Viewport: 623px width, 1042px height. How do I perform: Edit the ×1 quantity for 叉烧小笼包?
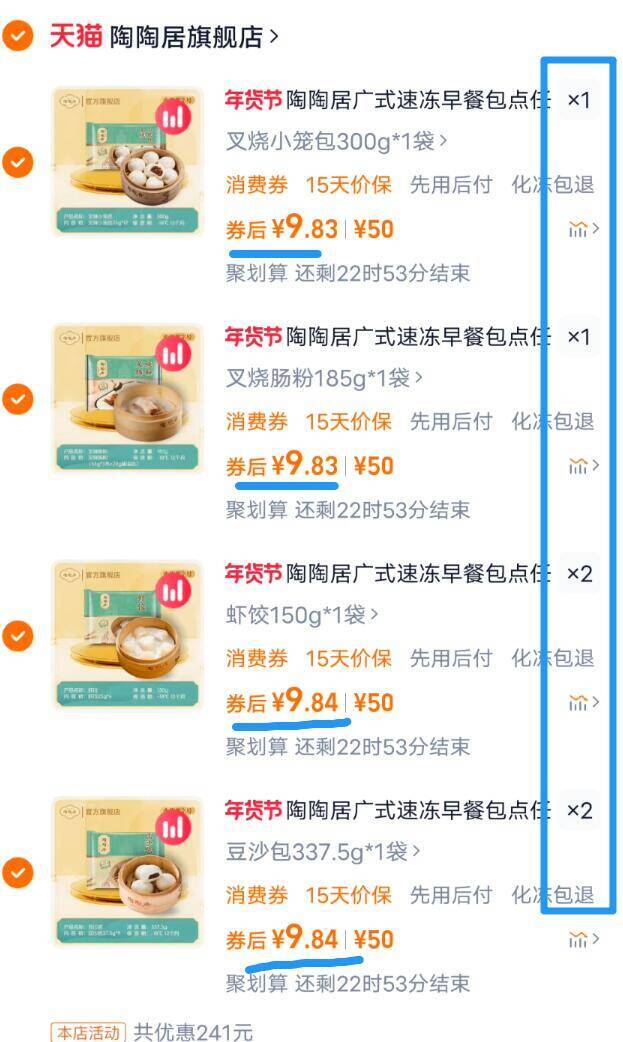578,100
